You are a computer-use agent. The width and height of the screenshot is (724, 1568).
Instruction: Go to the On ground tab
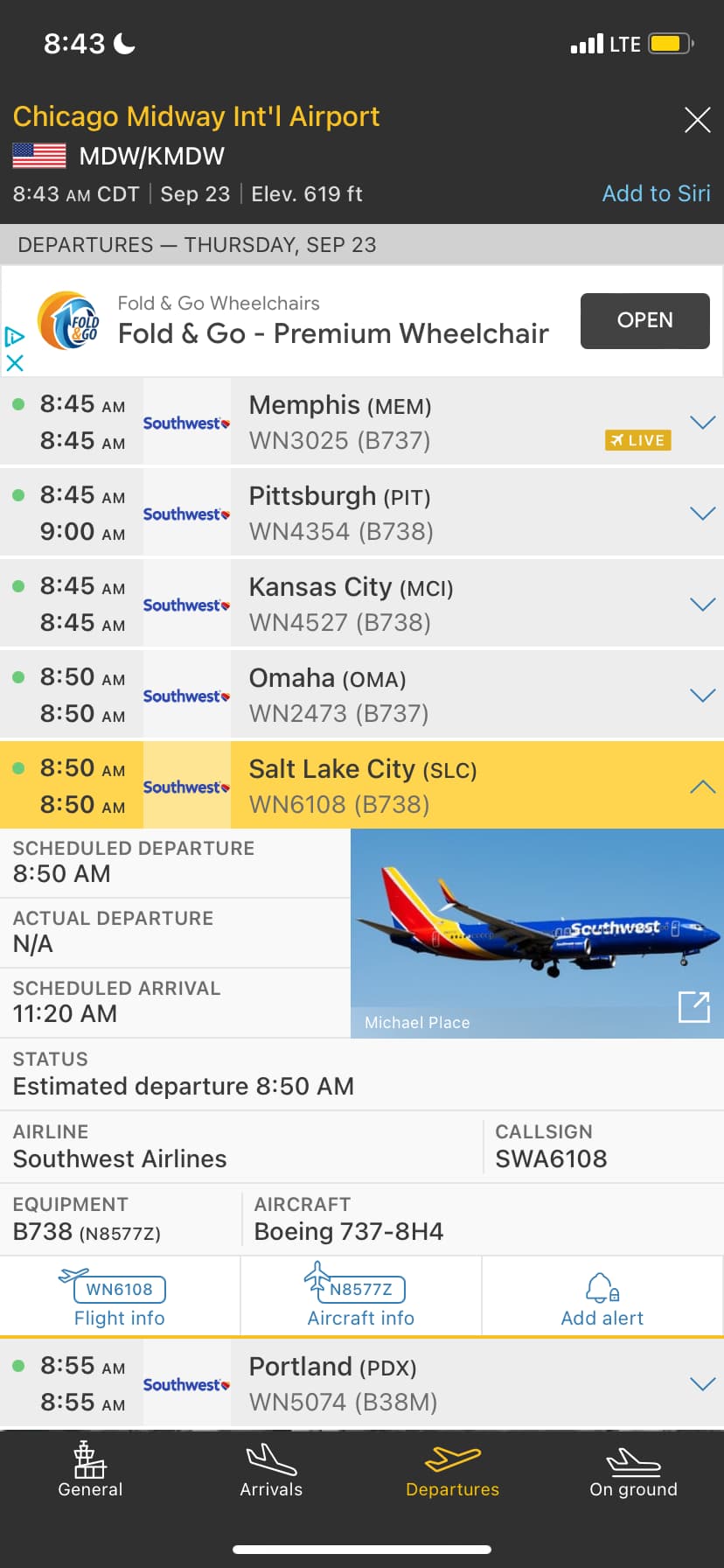(633, 1471)
